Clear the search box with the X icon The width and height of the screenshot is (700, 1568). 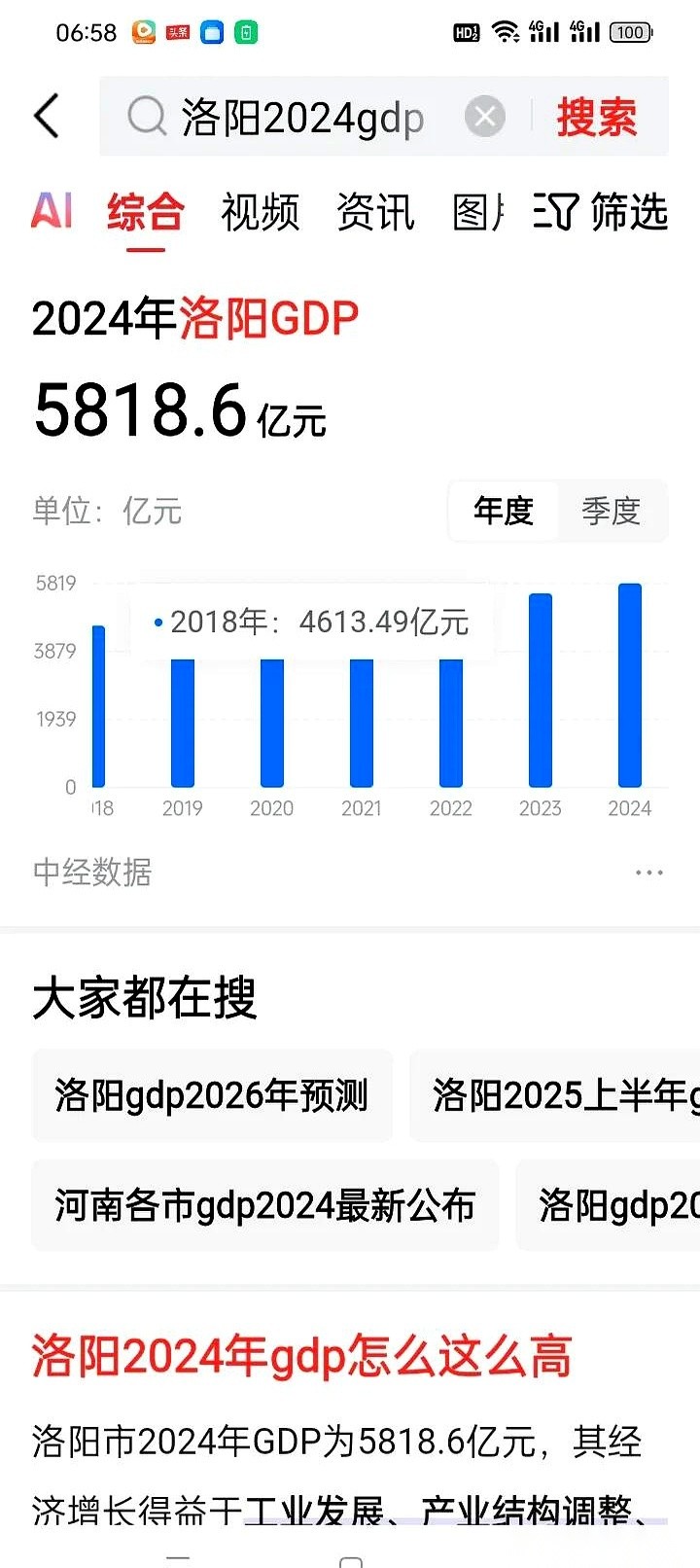click(484, 115)
